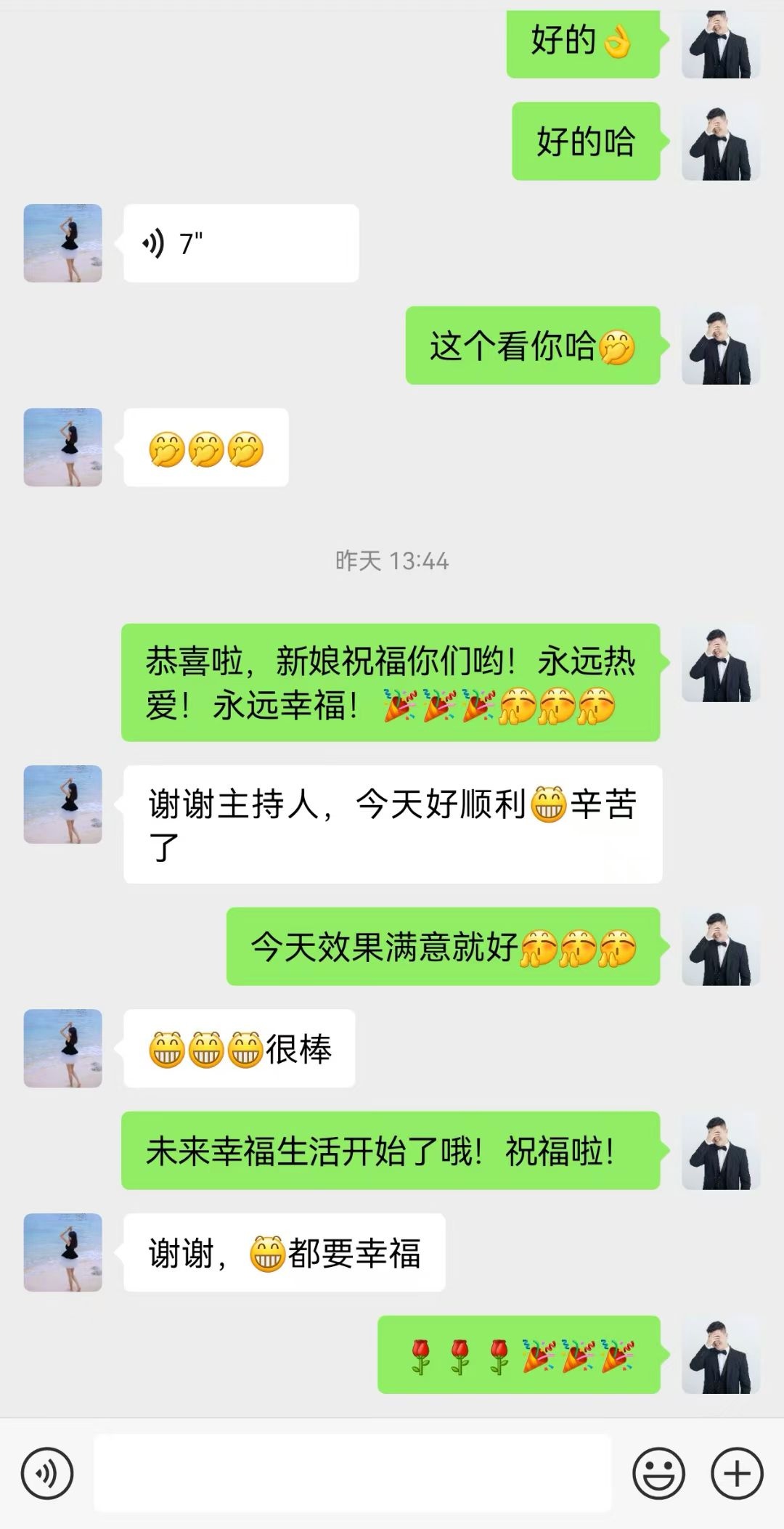Open beach avatar beside the 很棒 message
Screen dimensions: 784x1529
(63, 1048)
